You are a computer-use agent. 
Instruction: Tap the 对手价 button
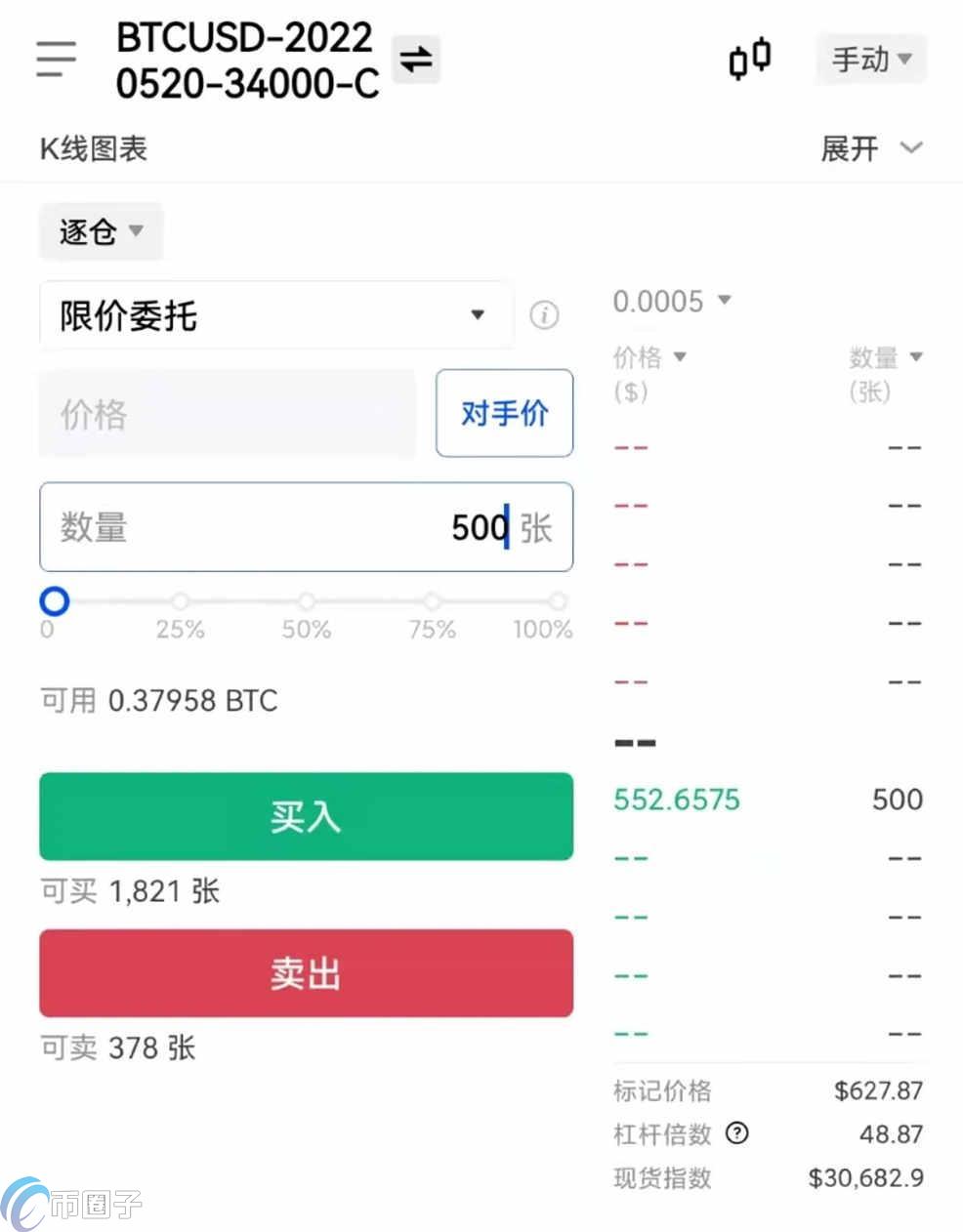click(x=504, y=413)
